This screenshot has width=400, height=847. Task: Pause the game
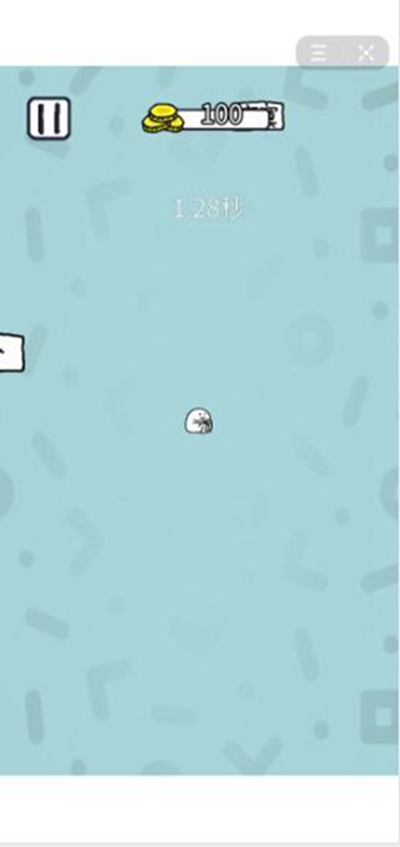tap(49, 118)
